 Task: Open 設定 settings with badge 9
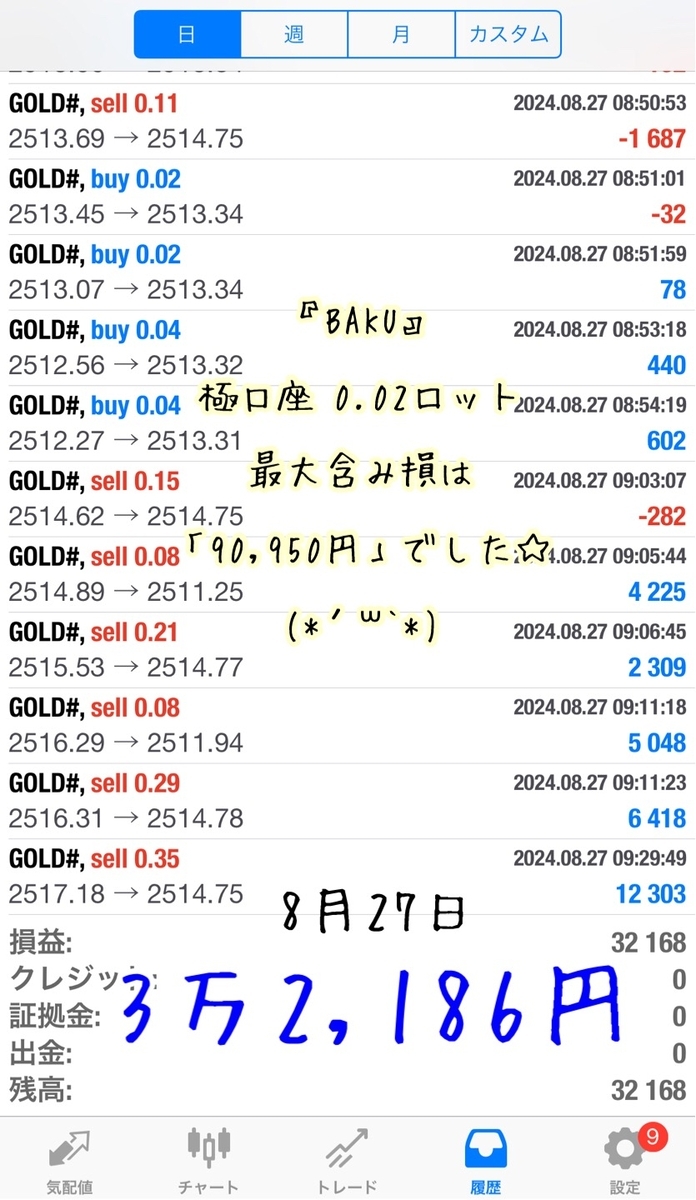coord(626,1160)
